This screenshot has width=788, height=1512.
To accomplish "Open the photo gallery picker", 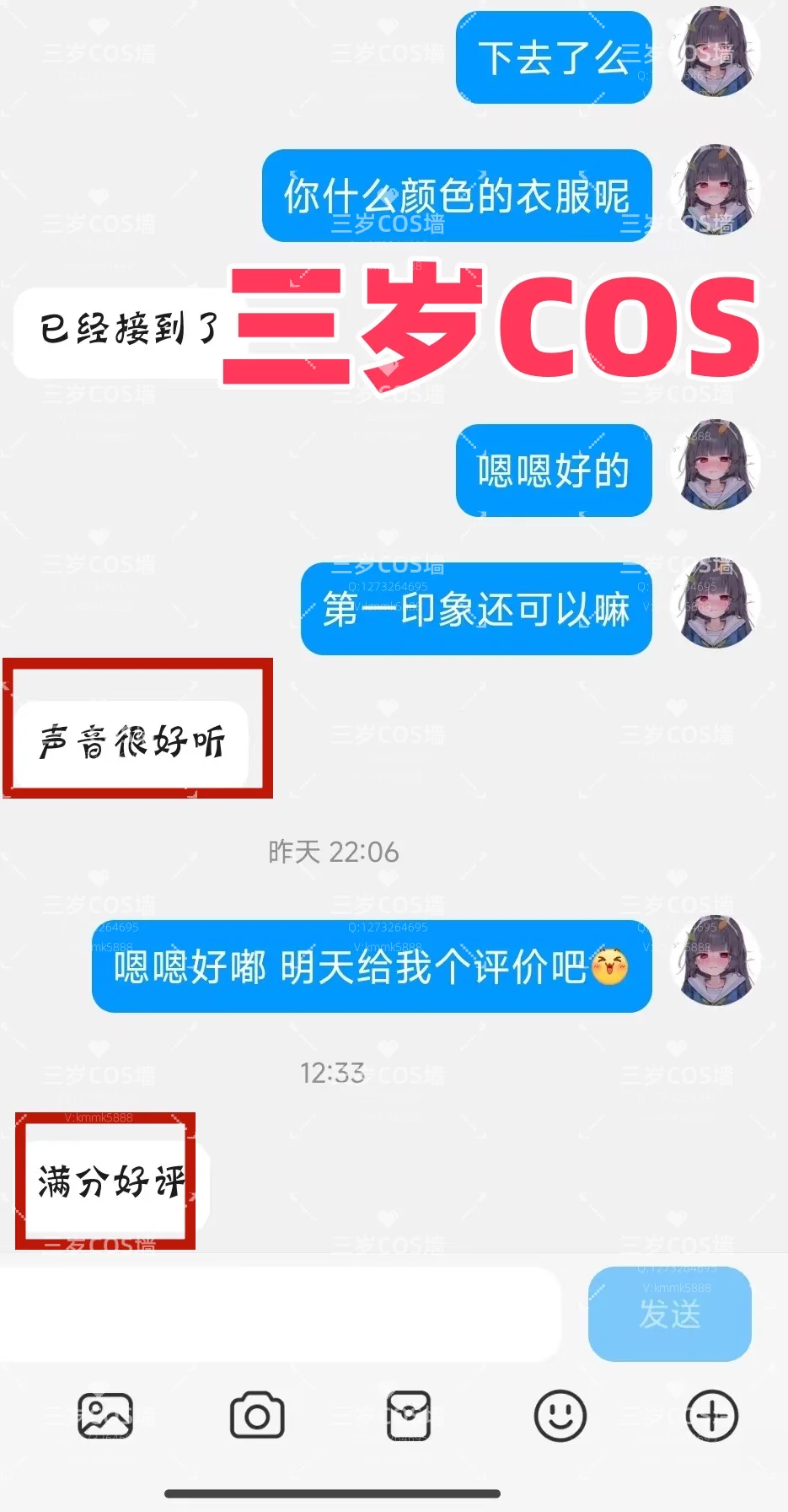I will (x=105, y=1416).
